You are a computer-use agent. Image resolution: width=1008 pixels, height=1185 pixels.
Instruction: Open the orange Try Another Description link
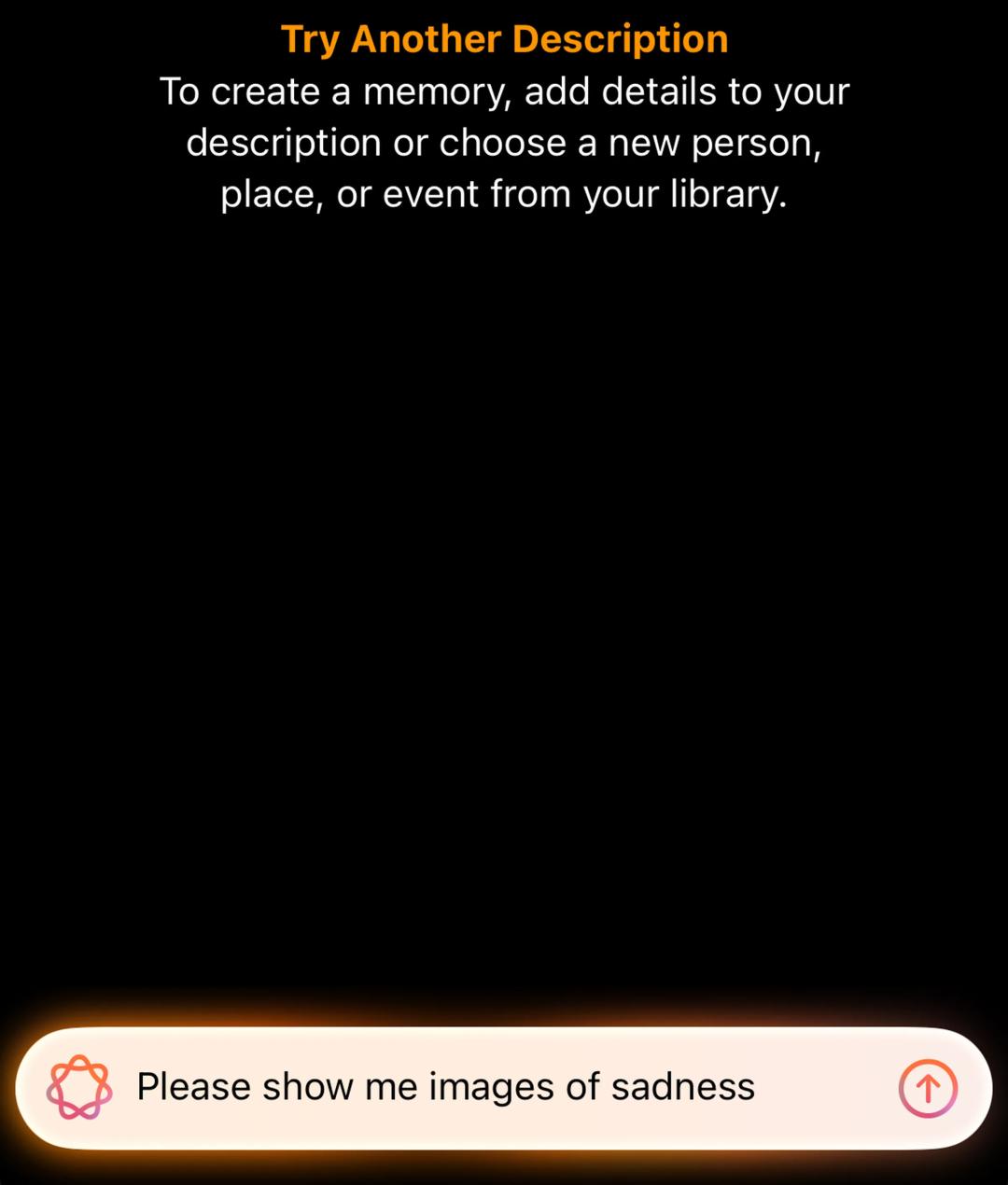pos(504,38)
